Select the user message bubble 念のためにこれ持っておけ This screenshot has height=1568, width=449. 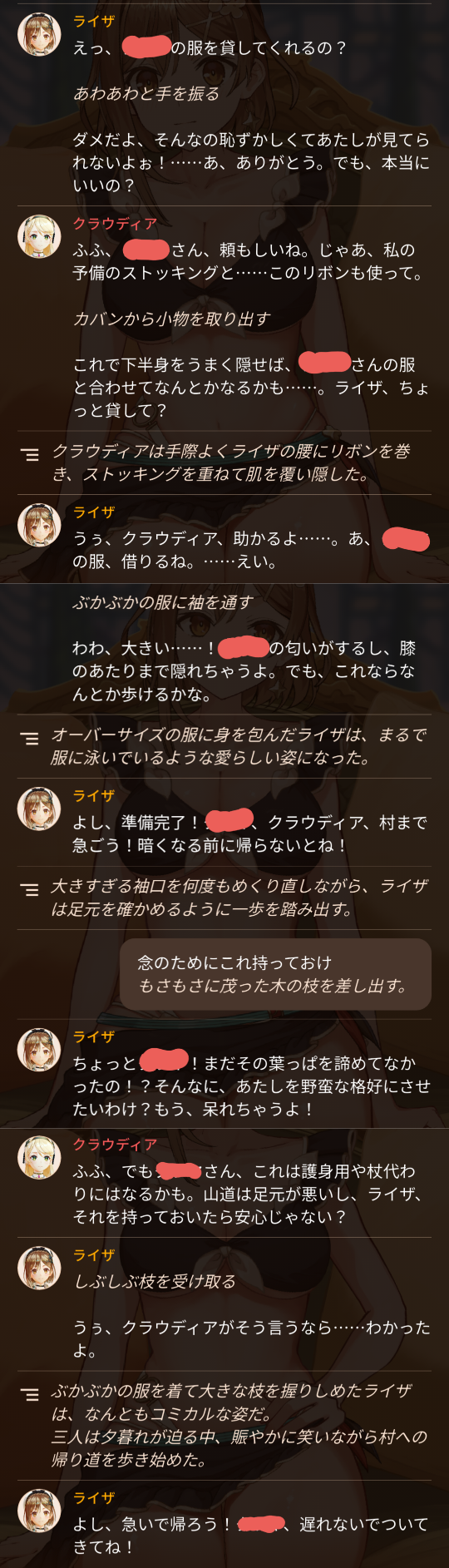pyautogui.click(x=275, y=974)
